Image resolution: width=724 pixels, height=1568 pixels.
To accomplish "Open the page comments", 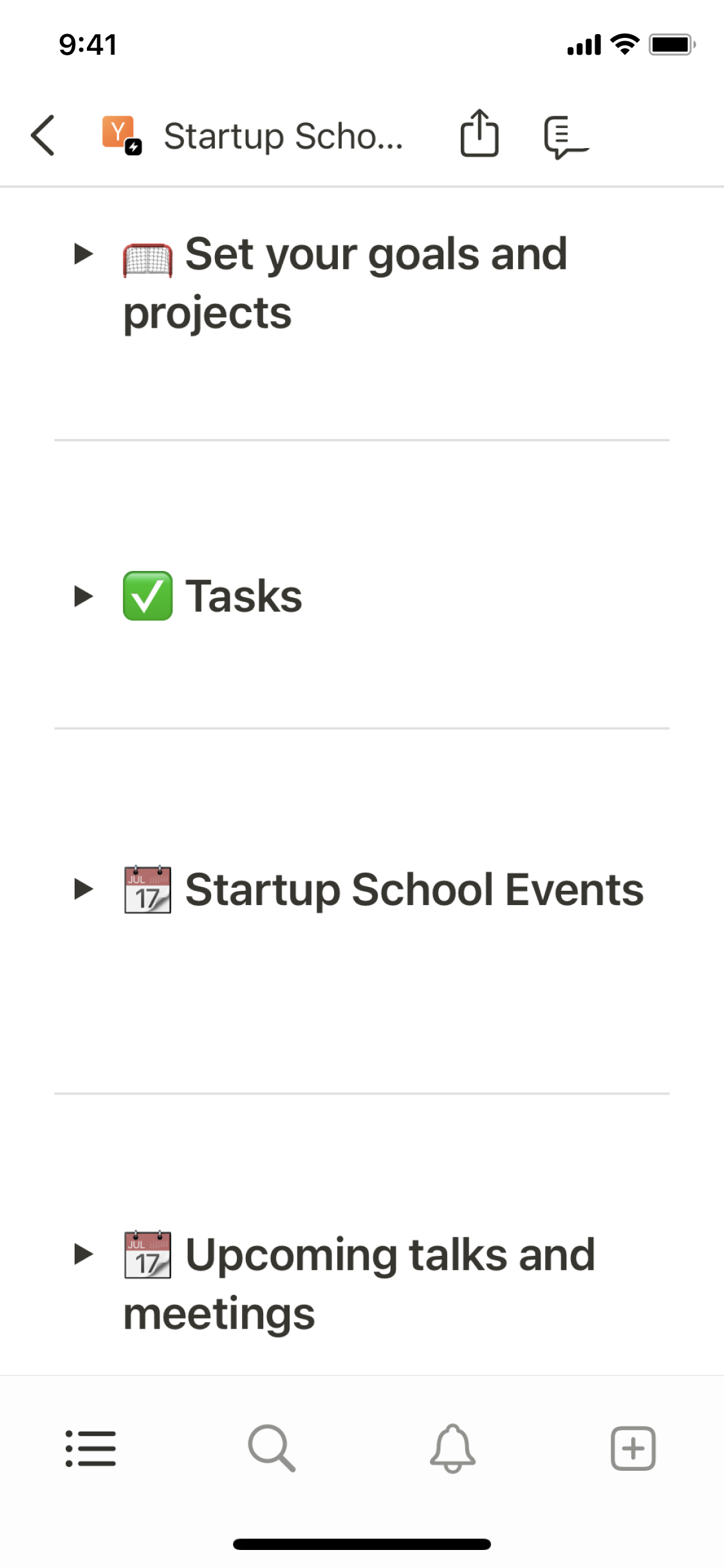I will point(564,136).
